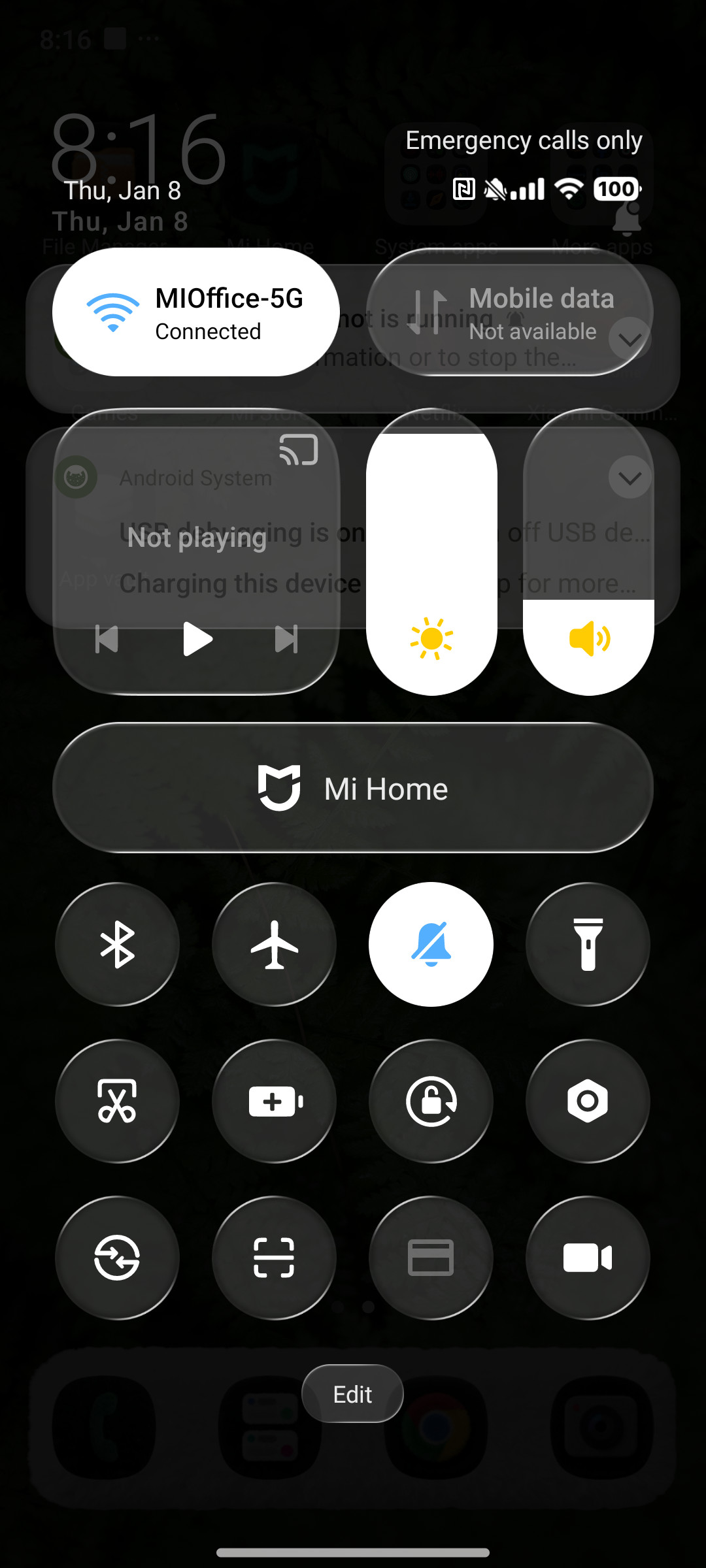The width and height of the screenshot is (706, 1568).
Task: Turn on the flashlight
Action: pos(587,944)
